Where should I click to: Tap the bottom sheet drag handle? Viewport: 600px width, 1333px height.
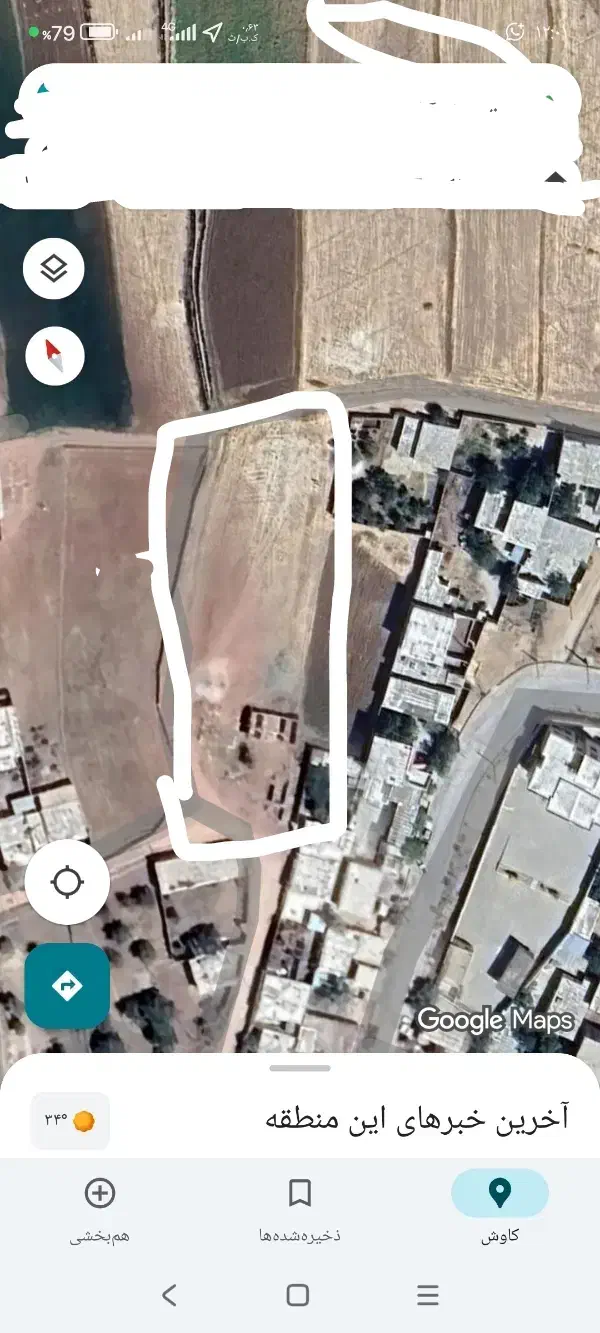pos(300,1068)
